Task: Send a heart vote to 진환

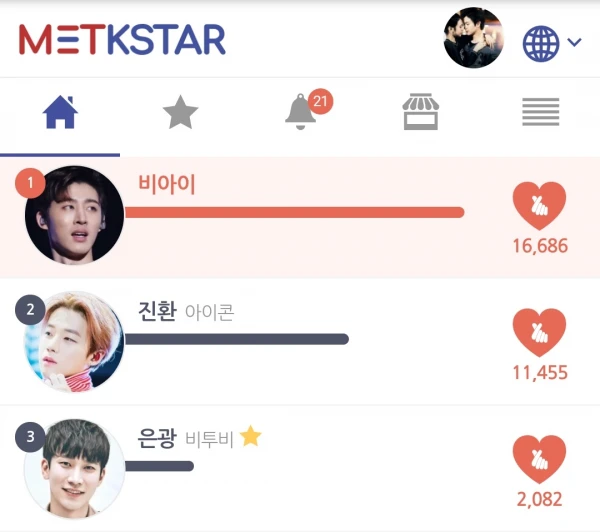Action: (539, 333)
